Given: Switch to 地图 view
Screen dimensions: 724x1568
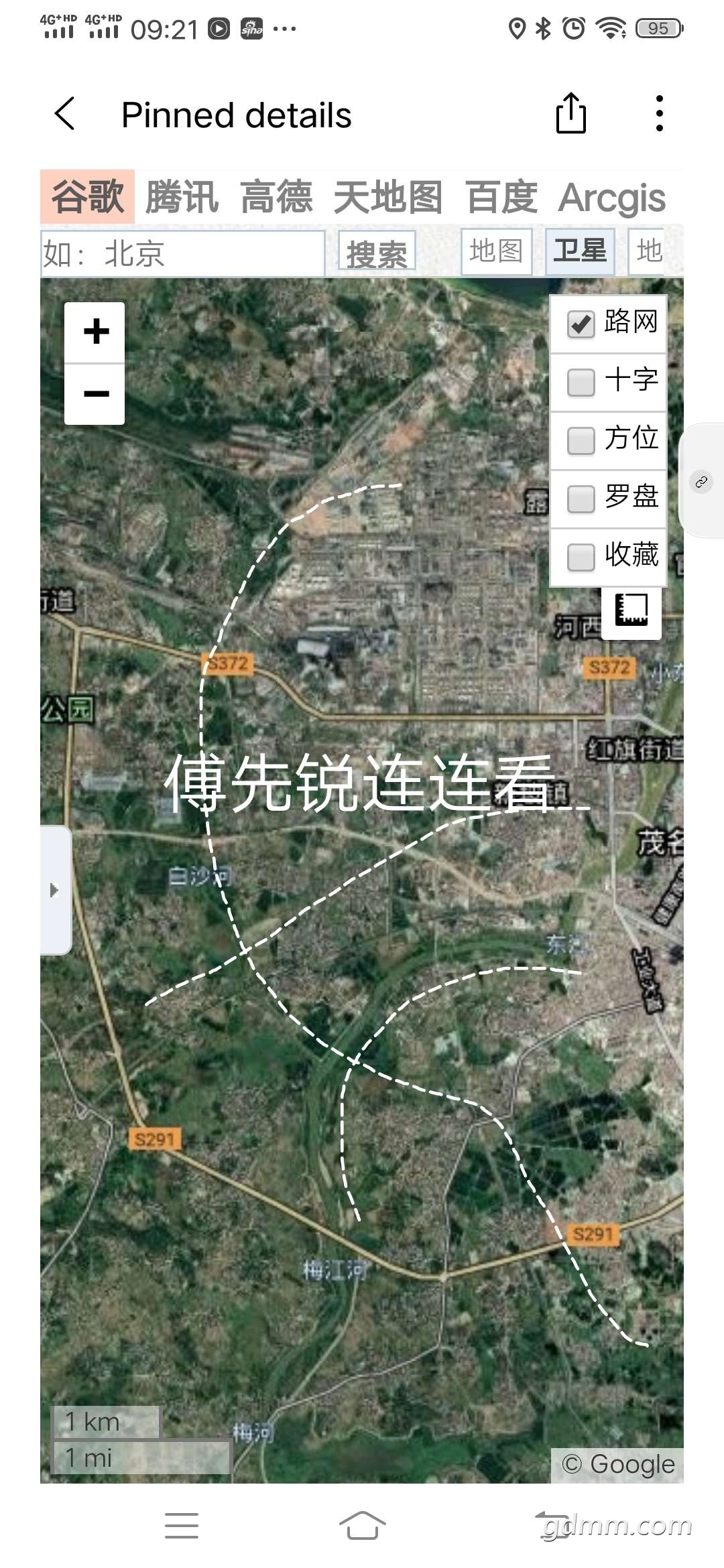Looking at the screenshot, I should (x=496, y=251).
